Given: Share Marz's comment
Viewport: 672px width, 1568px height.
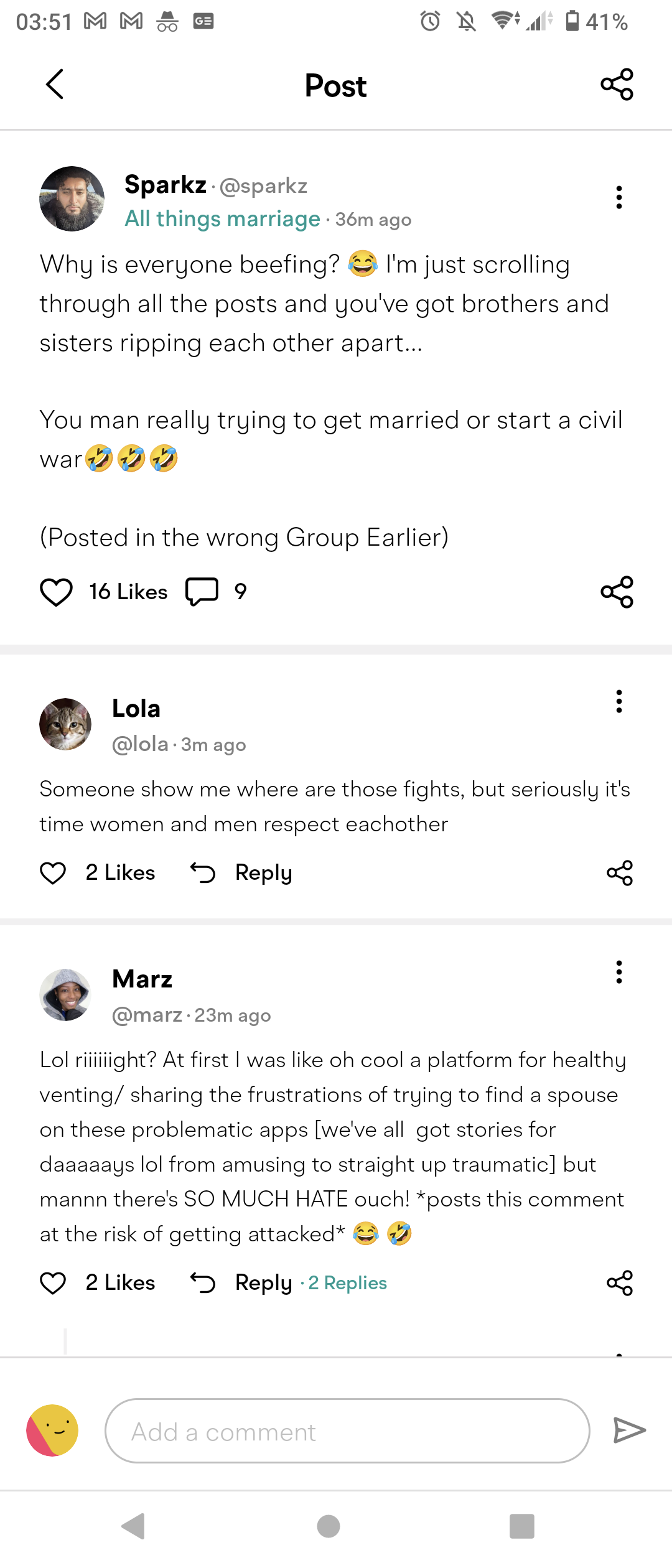Looking at the screenshot, I should (x=619, y=1283).
